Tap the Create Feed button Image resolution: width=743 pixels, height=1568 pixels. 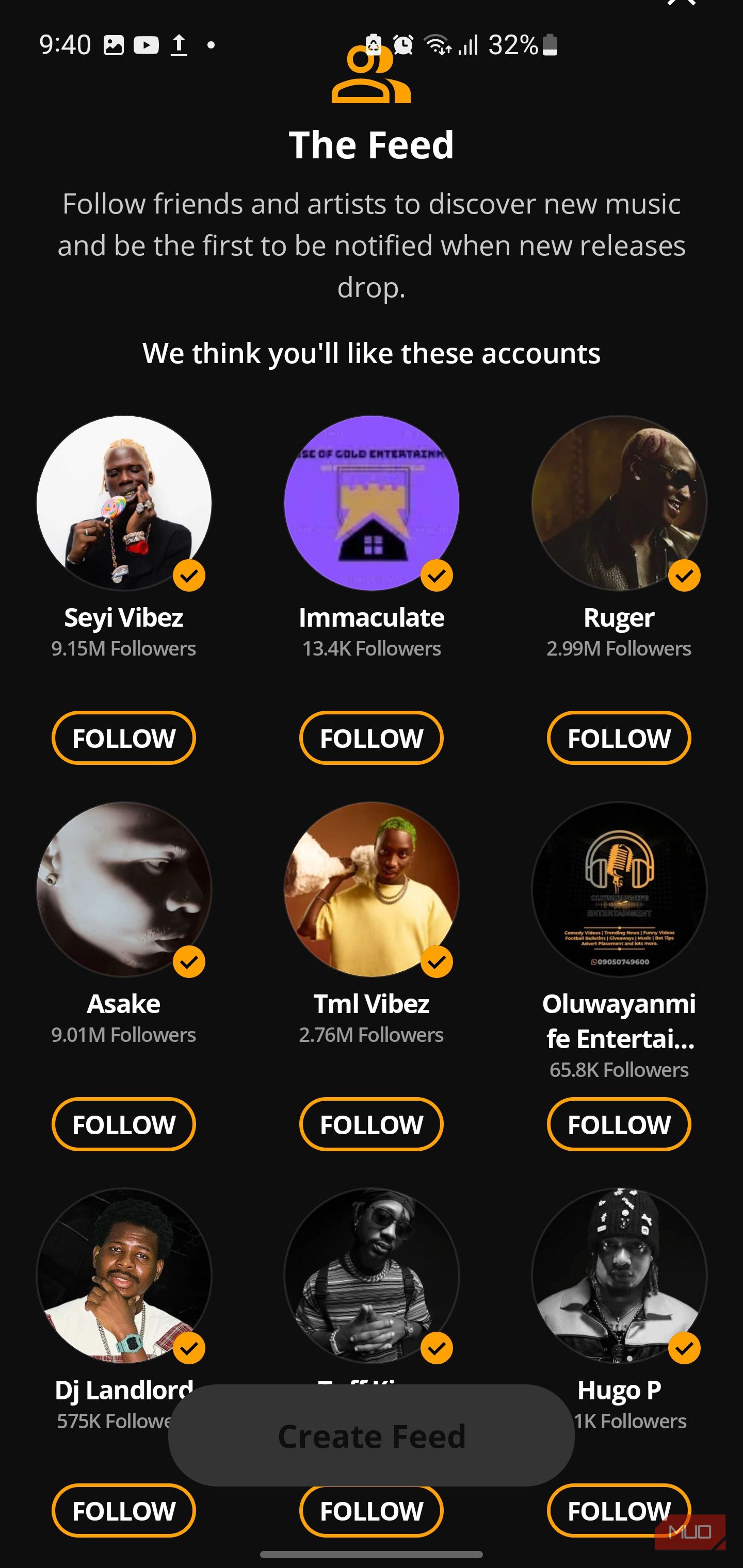(372, 1436)
